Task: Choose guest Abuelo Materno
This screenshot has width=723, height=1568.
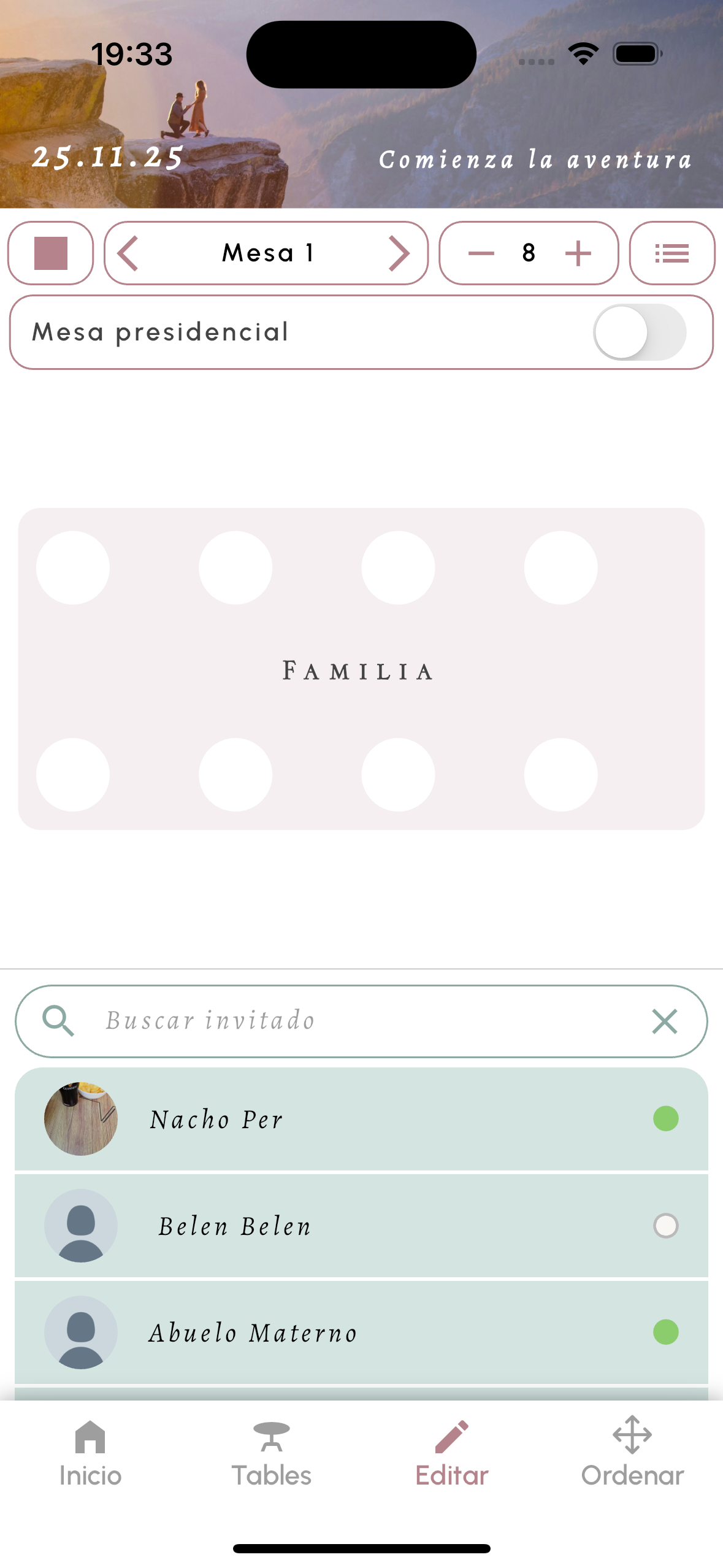Action: pos(361,1332)
